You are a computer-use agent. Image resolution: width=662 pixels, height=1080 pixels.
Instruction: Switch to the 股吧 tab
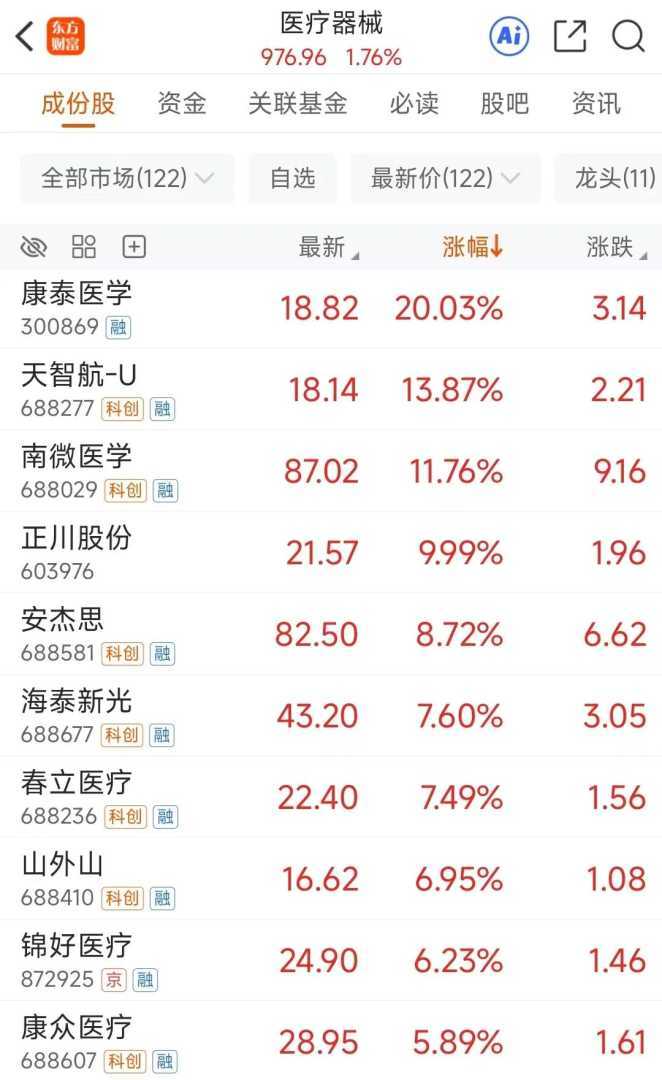(504, 103)
